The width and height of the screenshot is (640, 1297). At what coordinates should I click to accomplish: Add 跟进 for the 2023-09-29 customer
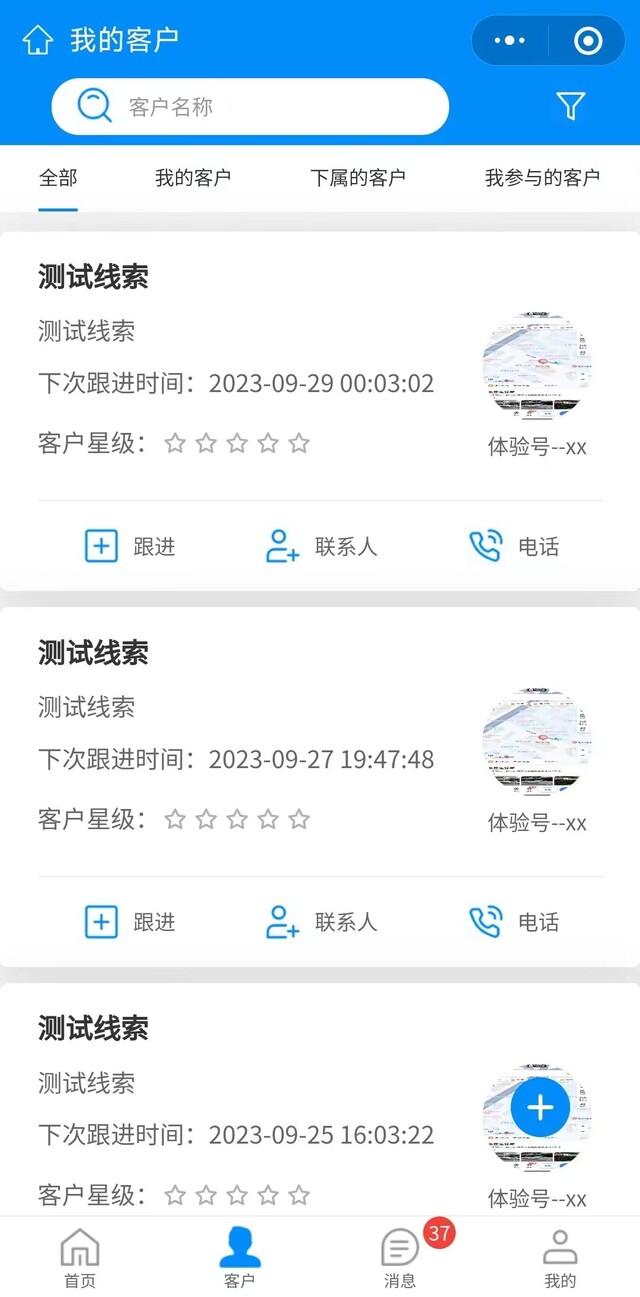[x=130, y=546]
